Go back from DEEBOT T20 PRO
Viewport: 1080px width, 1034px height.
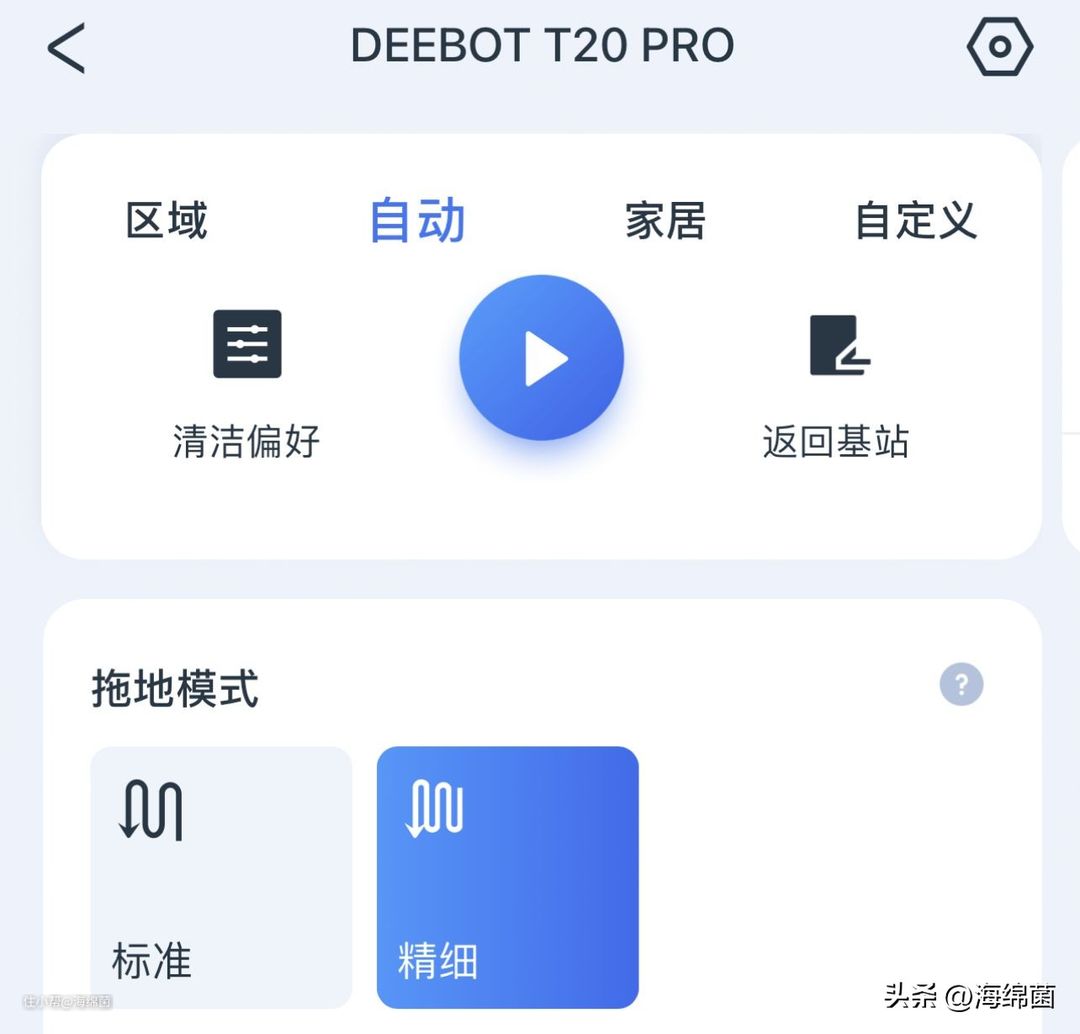point(67,47)
